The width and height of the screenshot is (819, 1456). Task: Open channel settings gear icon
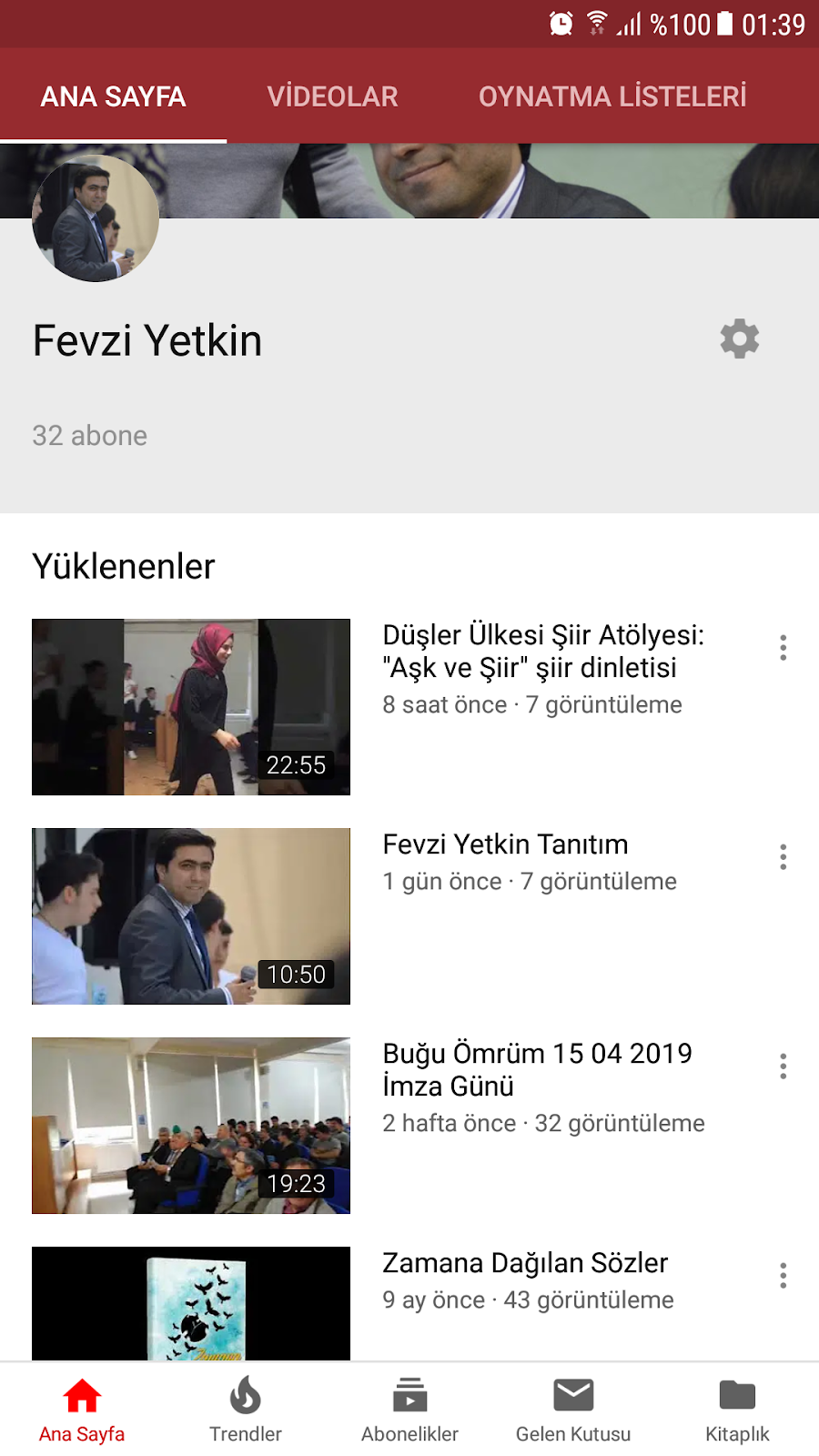[x=739, y=339]
